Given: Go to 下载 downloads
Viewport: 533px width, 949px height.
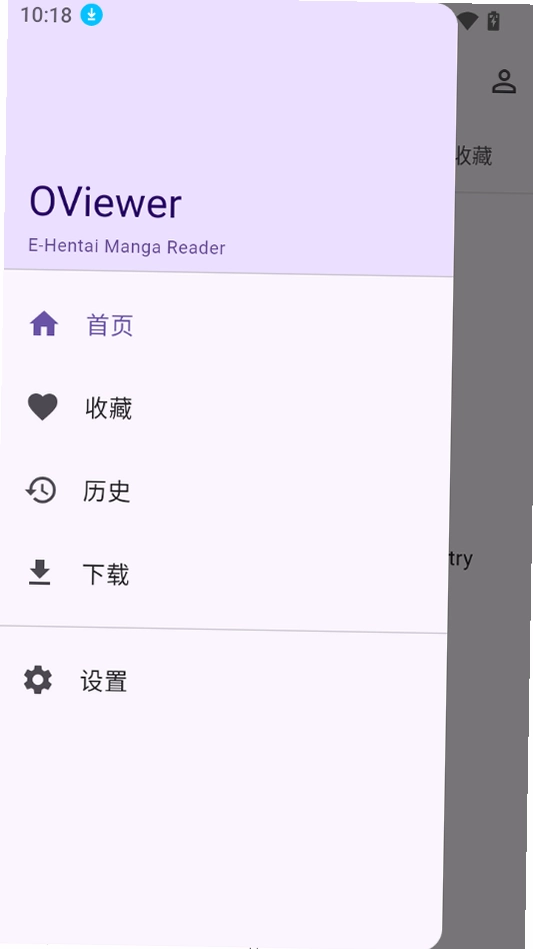Looking at the screenshot, I should tap(223, 574).
